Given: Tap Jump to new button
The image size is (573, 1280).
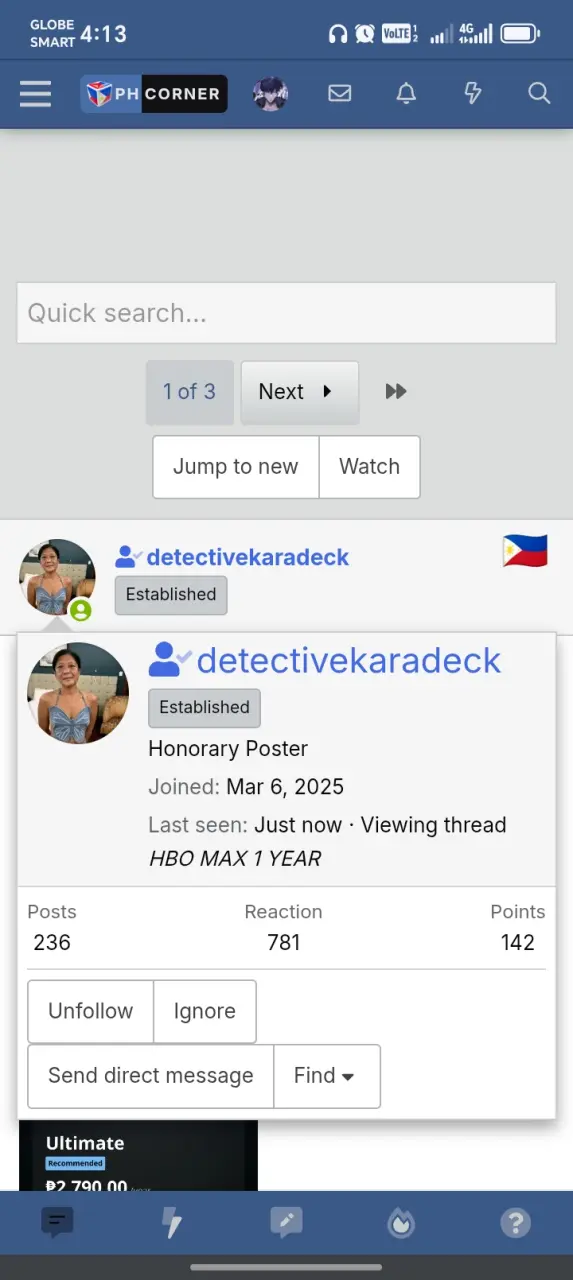Looking at the screenshot, I should coord(236,467).
